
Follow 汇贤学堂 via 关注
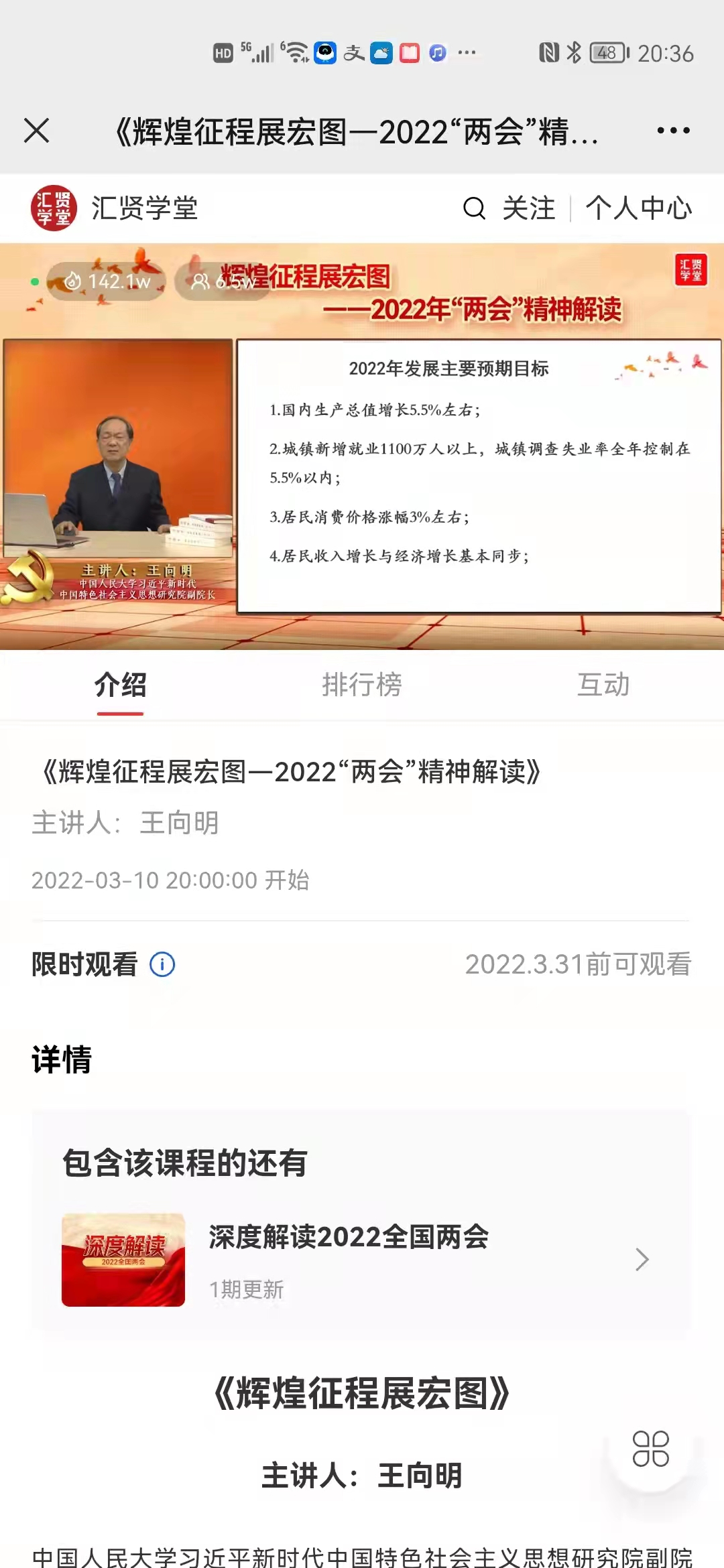coord(529,208)
